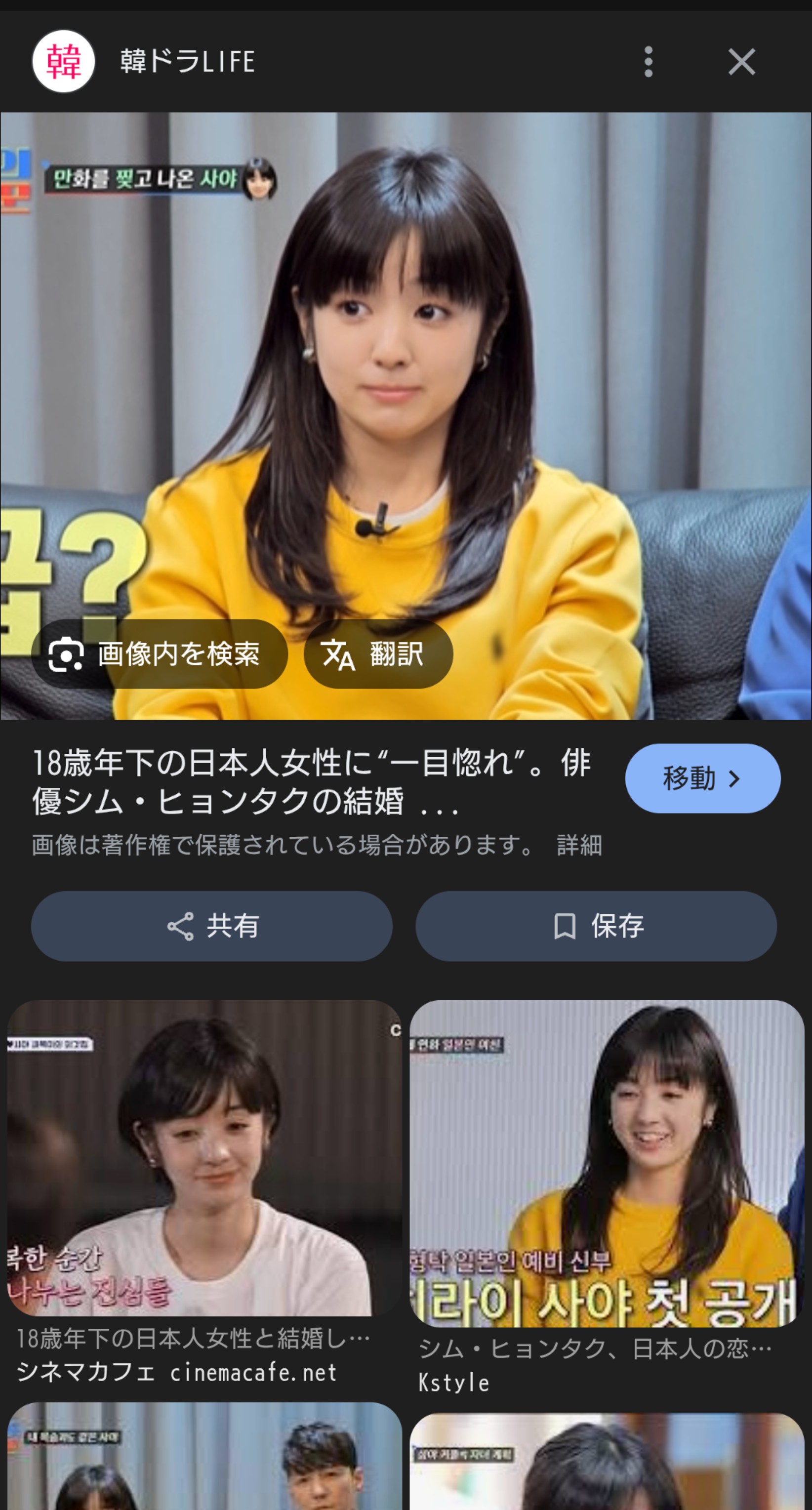The image size is (812, 1510).
Task: Open the 詳細 copyright details link
Action: click(579, 845)
